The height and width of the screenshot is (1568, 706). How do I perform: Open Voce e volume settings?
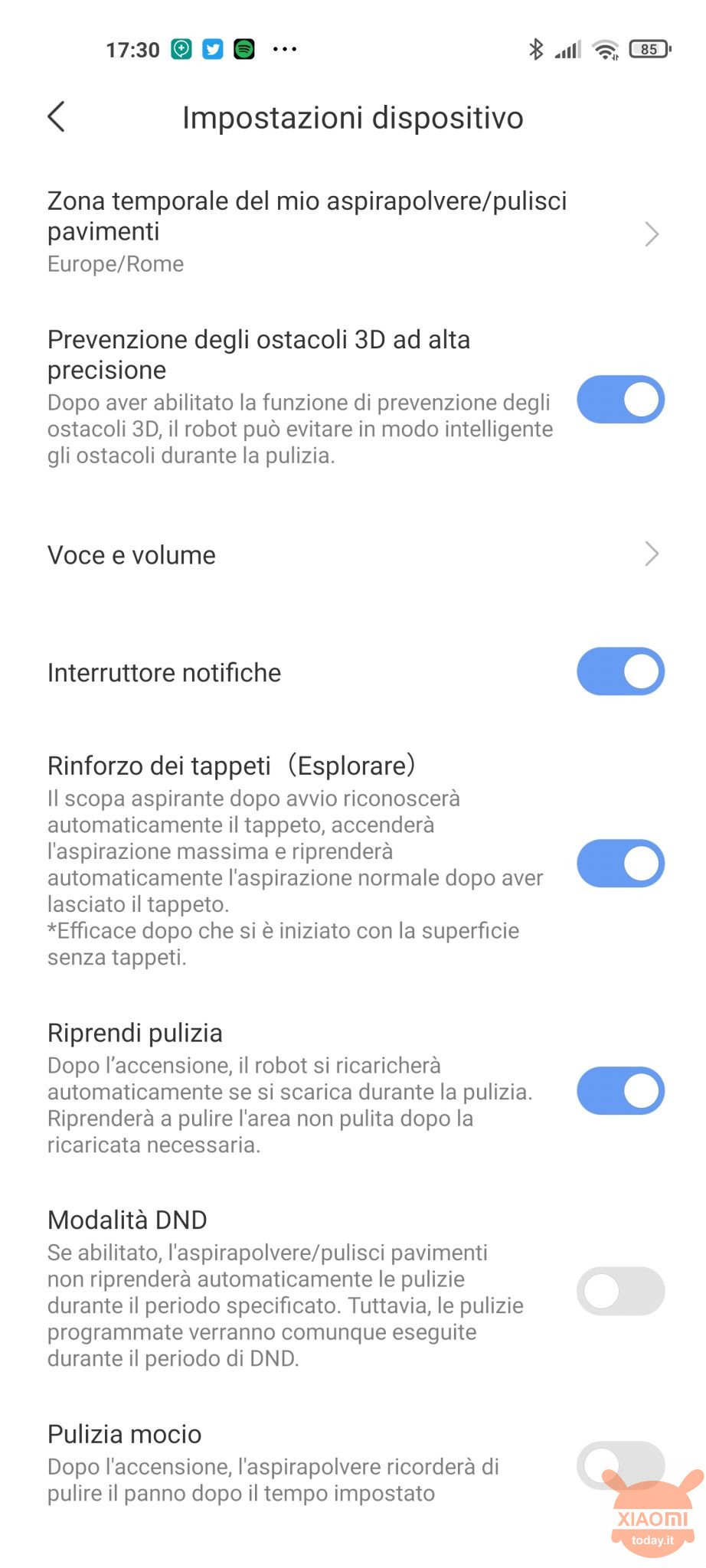click(353, 554)
